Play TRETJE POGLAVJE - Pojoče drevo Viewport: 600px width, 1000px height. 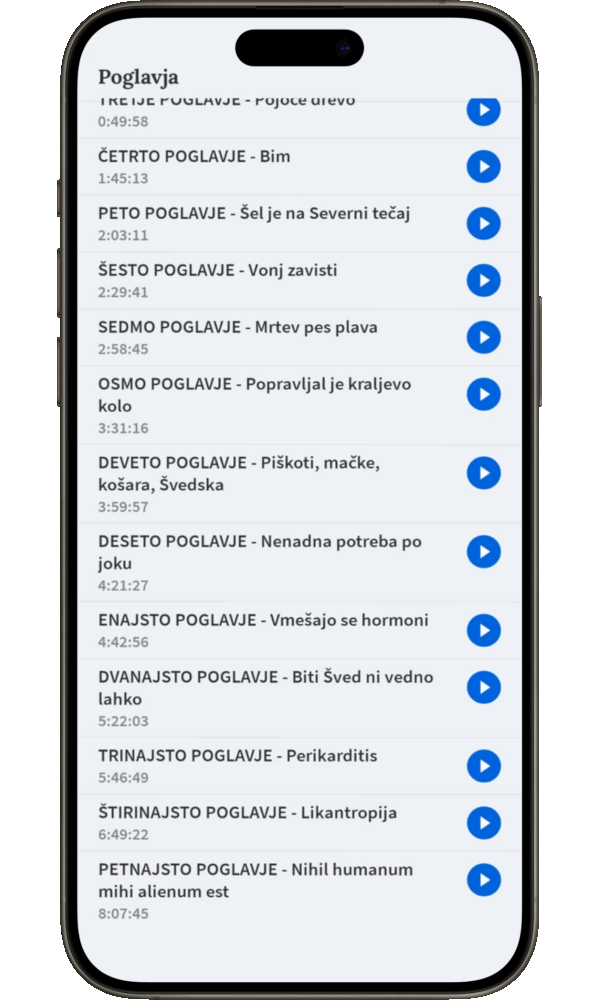483,113
